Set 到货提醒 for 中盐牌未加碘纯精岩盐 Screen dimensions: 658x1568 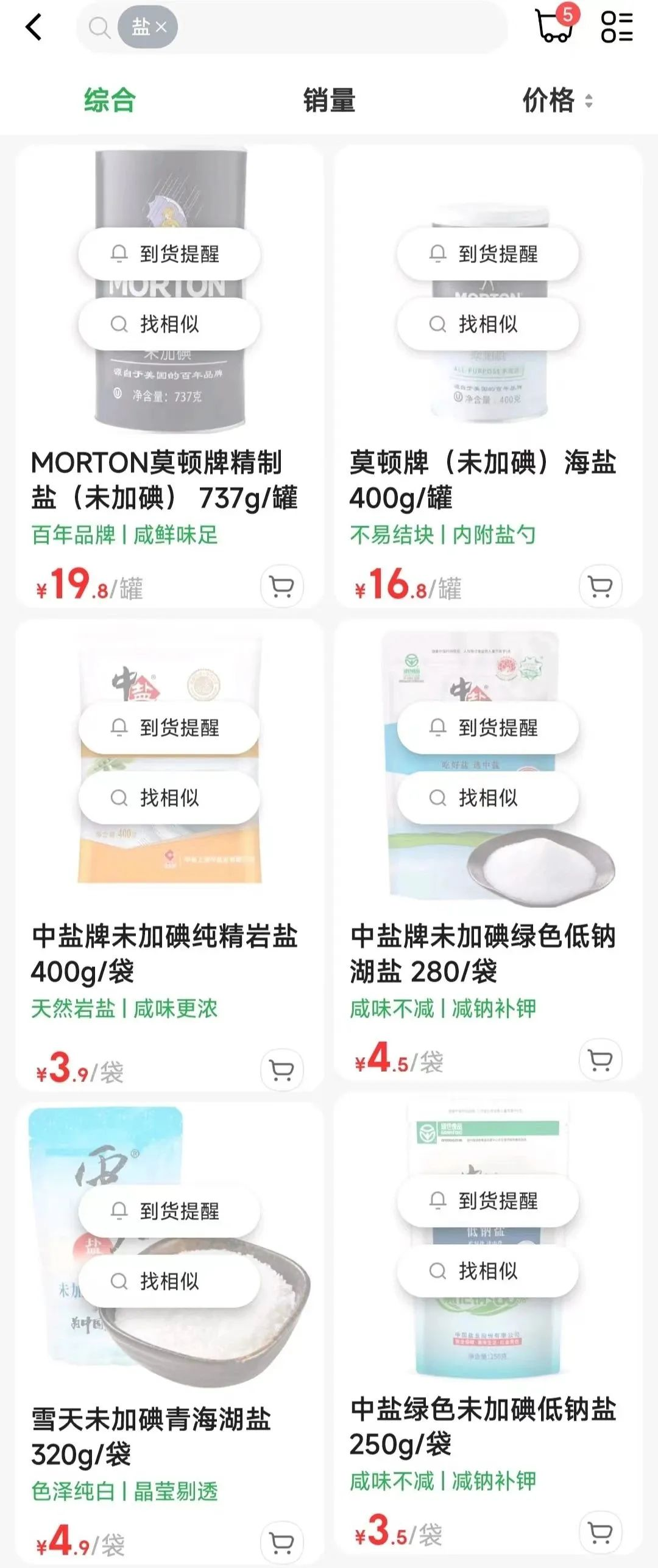pos(169,727)
